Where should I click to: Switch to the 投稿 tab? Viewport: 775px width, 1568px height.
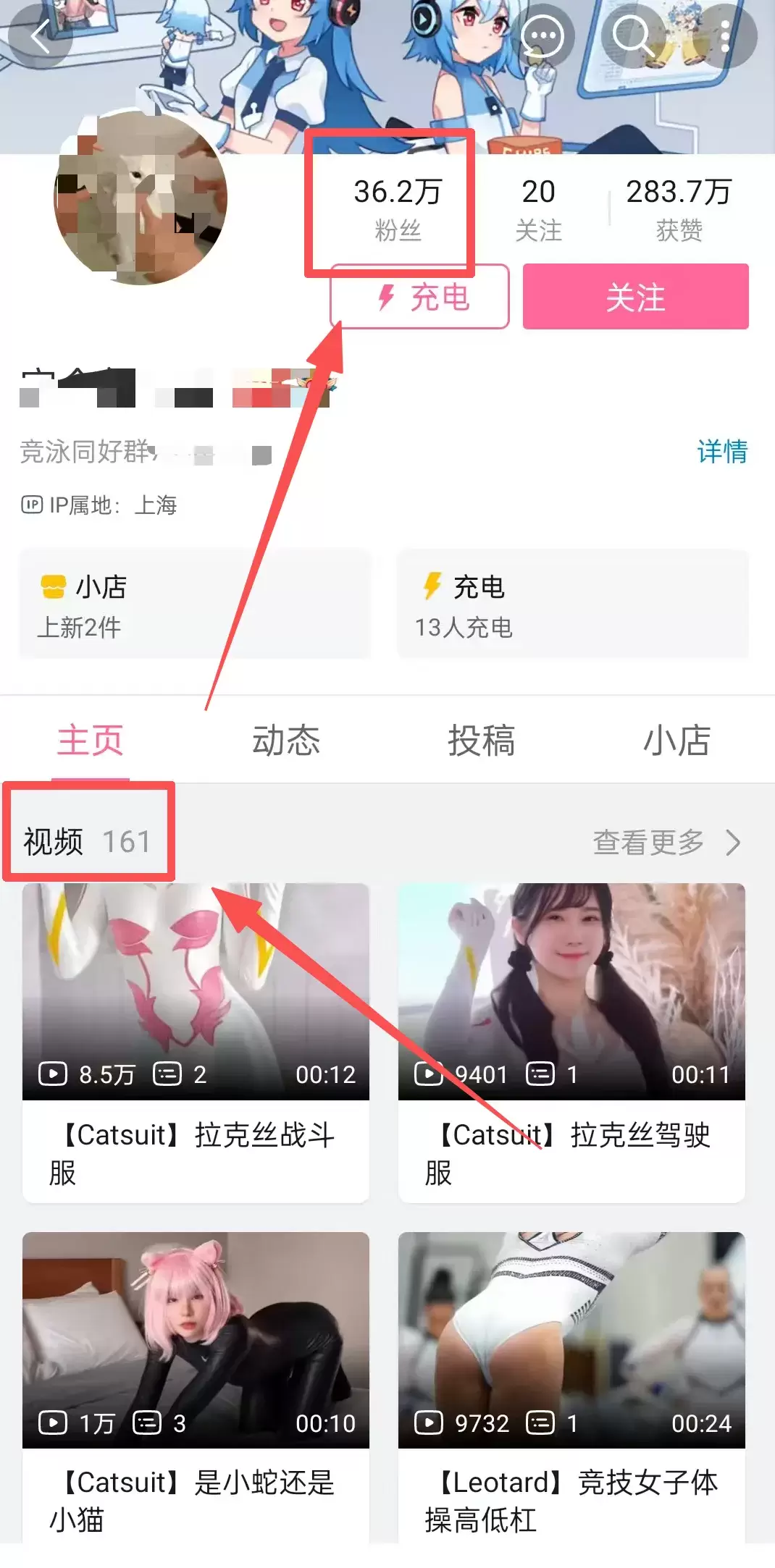(x=482, y=740)
